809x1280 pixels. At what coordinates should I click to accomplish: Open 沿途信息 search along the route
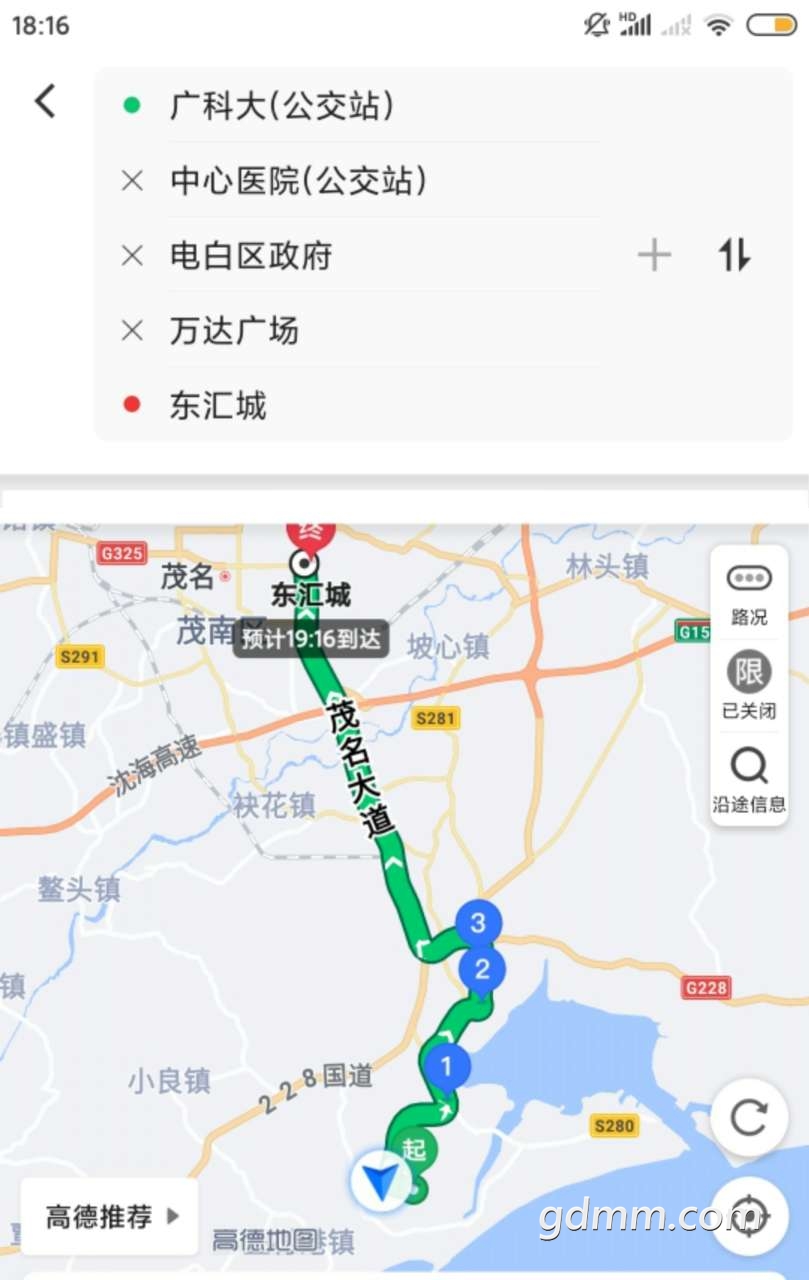tap(748, 780)
